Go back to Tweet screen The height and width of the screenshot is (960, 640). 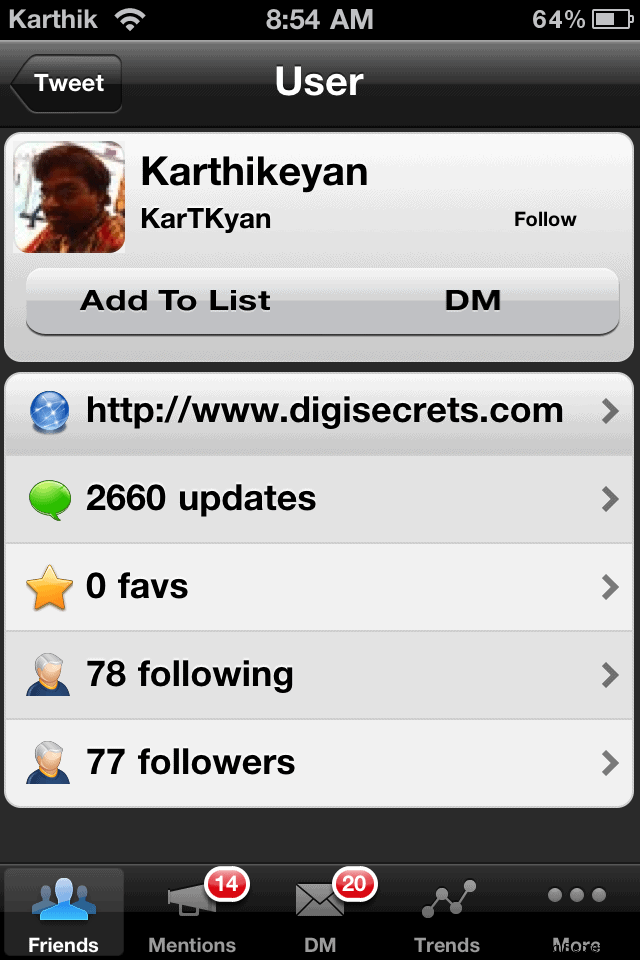tap(67, 83)
